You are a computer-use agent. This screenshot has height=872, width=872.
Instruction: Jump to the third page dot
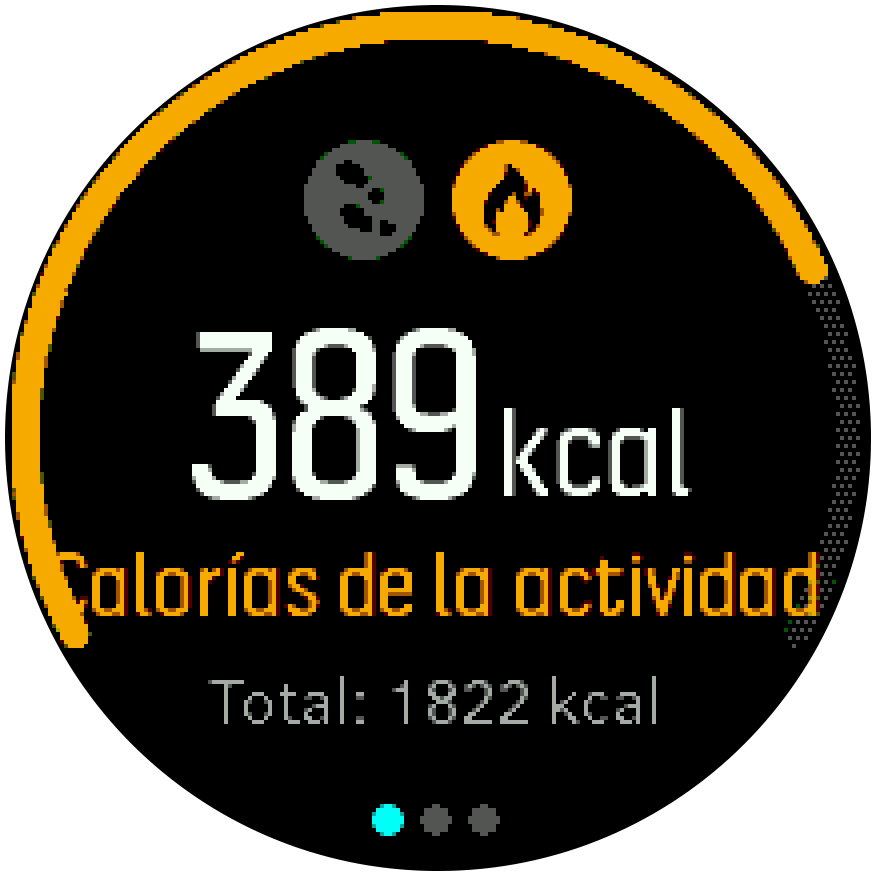(483, 820)
